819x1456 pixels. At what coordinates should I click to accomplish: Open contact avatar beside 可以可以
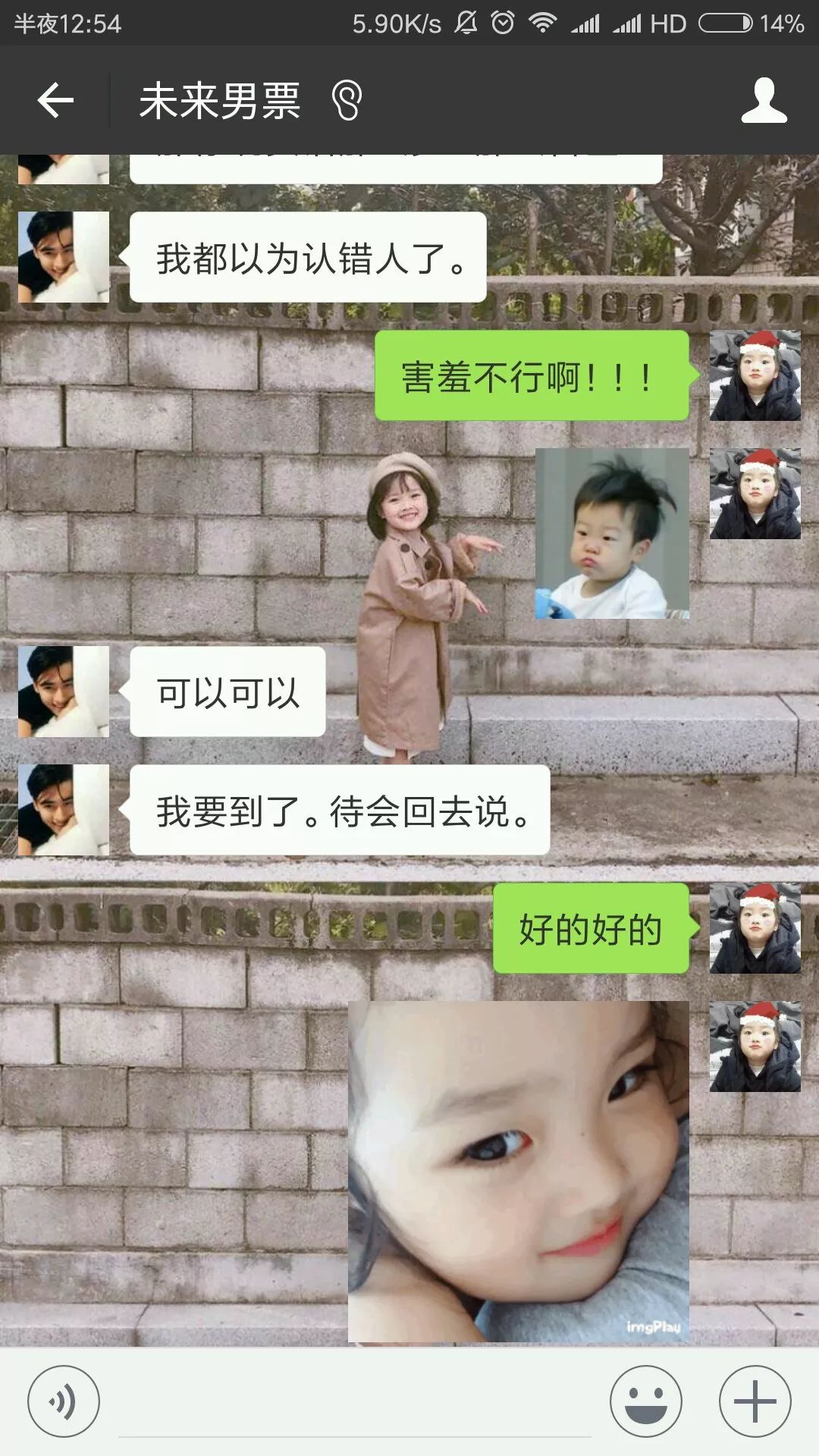tap(64, 692)
